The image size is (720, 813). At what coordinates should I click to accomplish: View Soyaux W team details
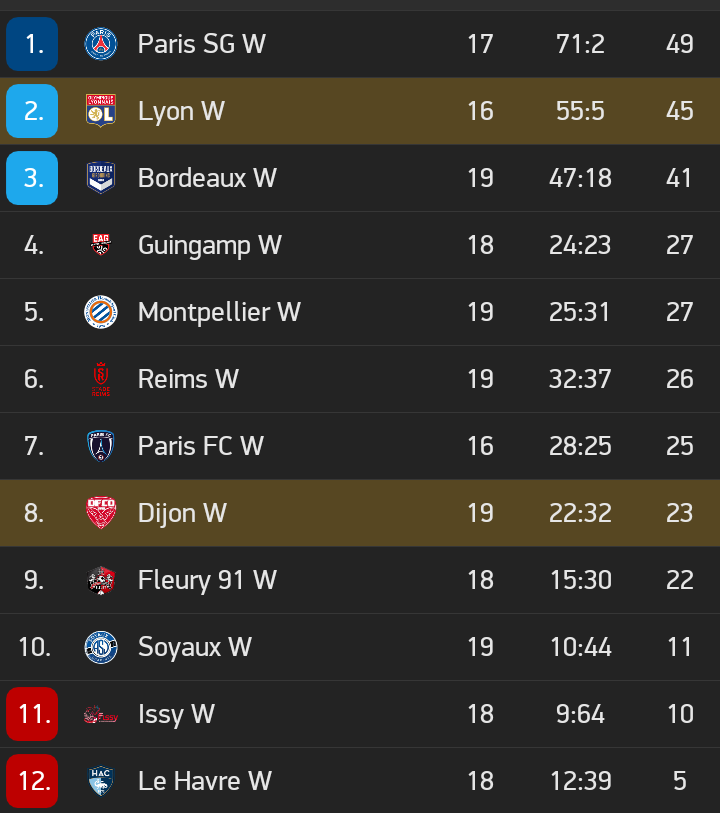[194, 647]
